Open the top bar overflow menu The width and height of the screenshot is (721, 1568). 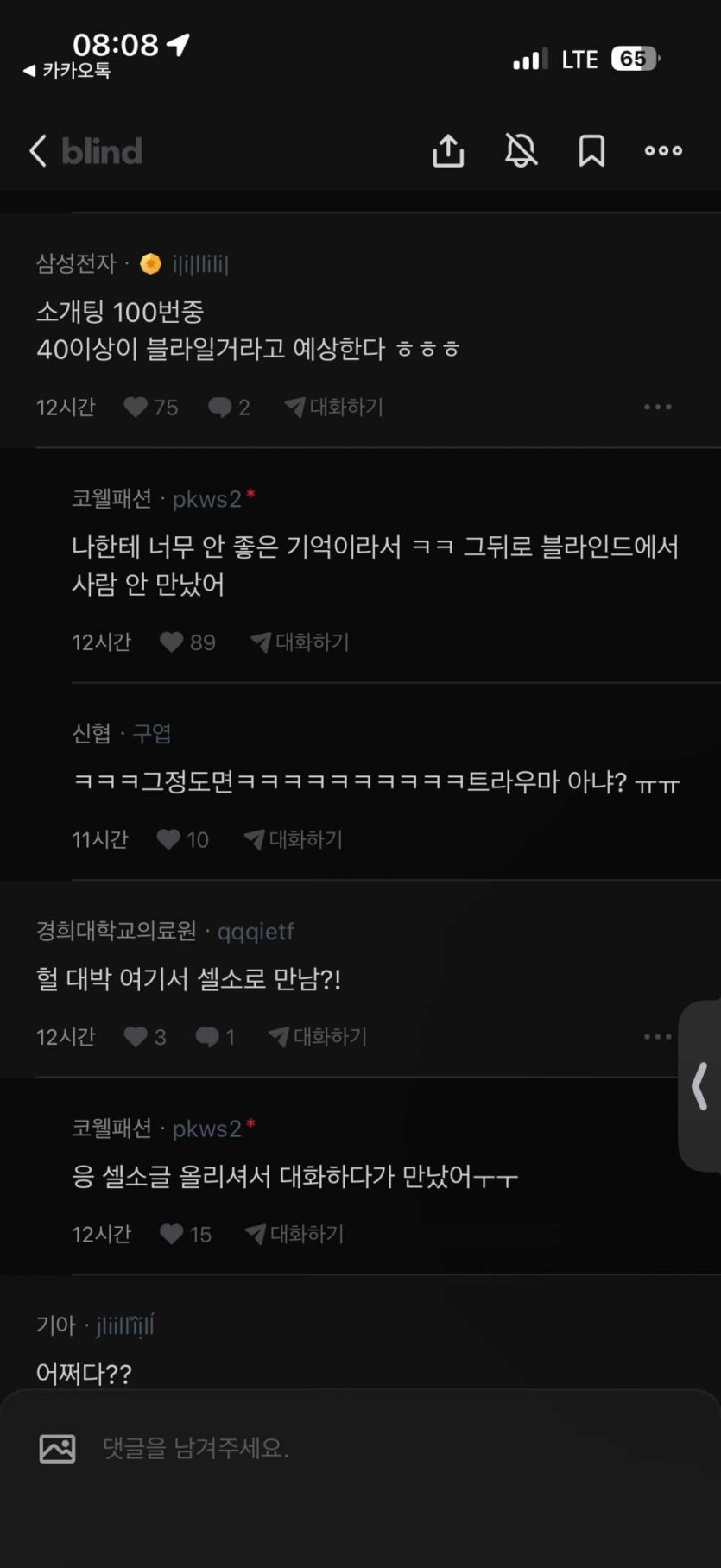(x=663, y=151)
